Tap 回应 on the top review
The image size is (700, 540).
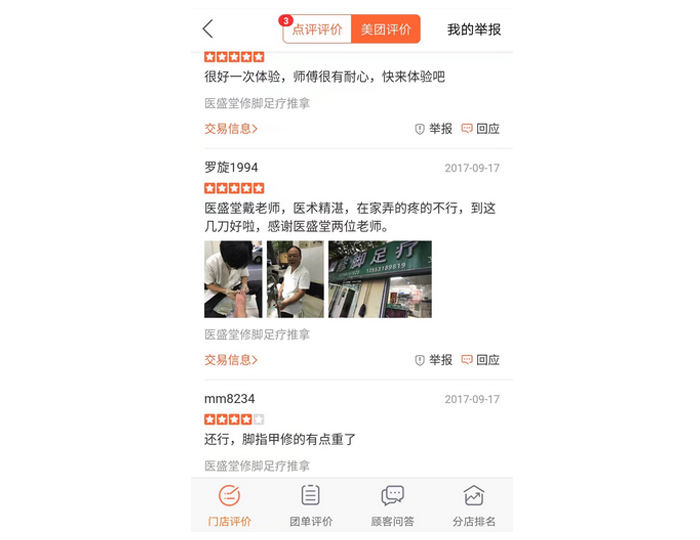click(x=481, y=129)
